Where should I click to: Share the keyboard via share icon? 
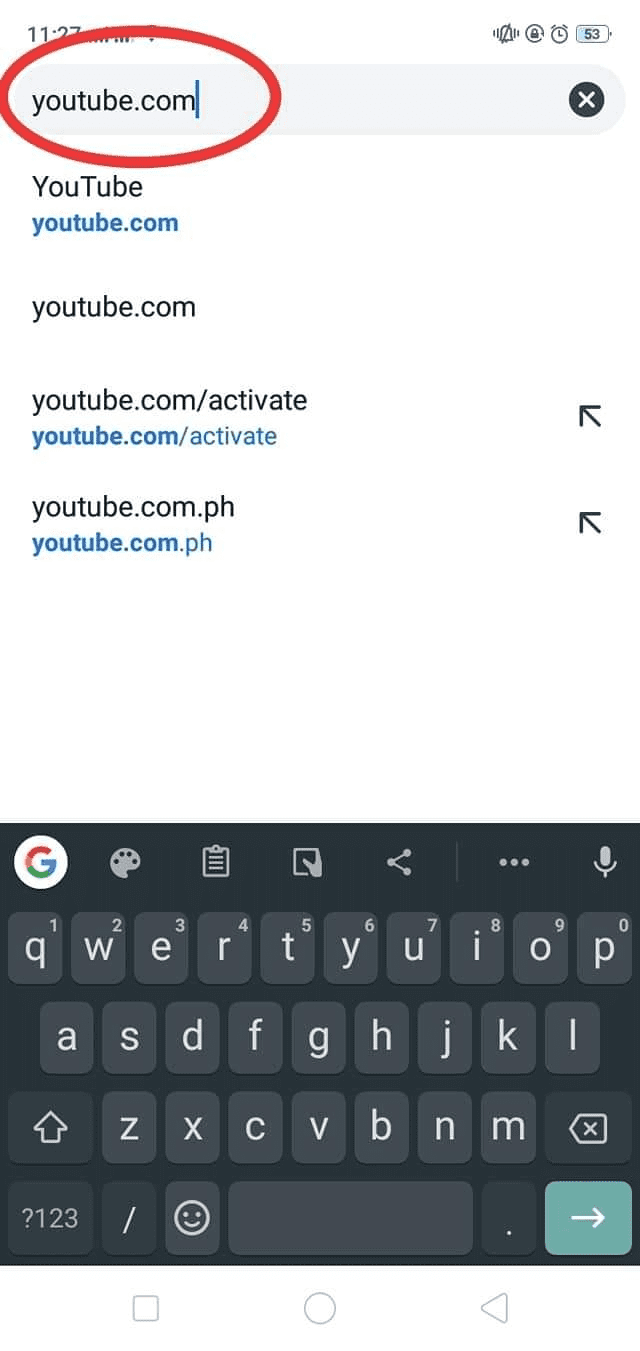tap(399, 862)
